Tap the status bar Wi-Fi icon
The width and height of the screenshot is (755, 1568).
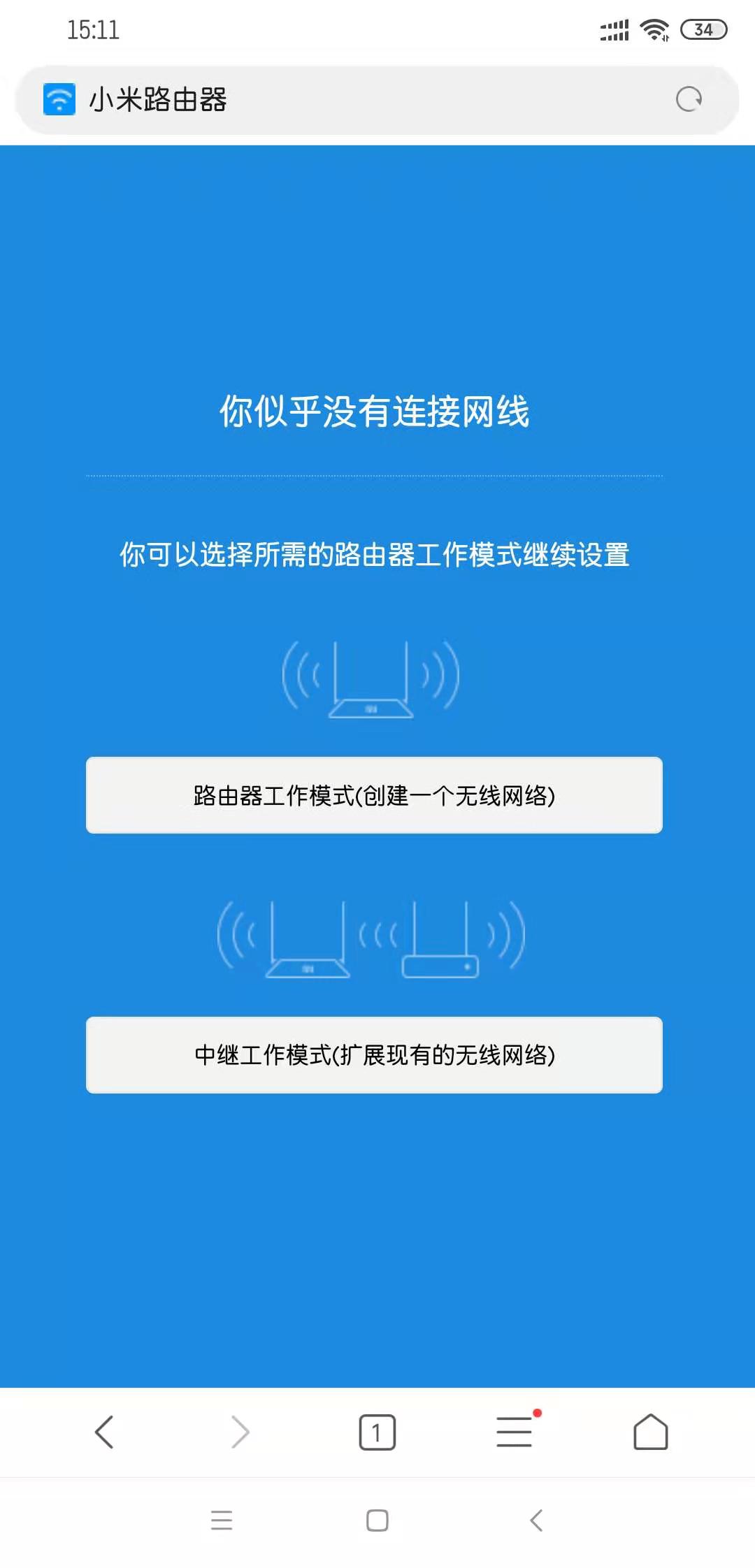(654, 29)
